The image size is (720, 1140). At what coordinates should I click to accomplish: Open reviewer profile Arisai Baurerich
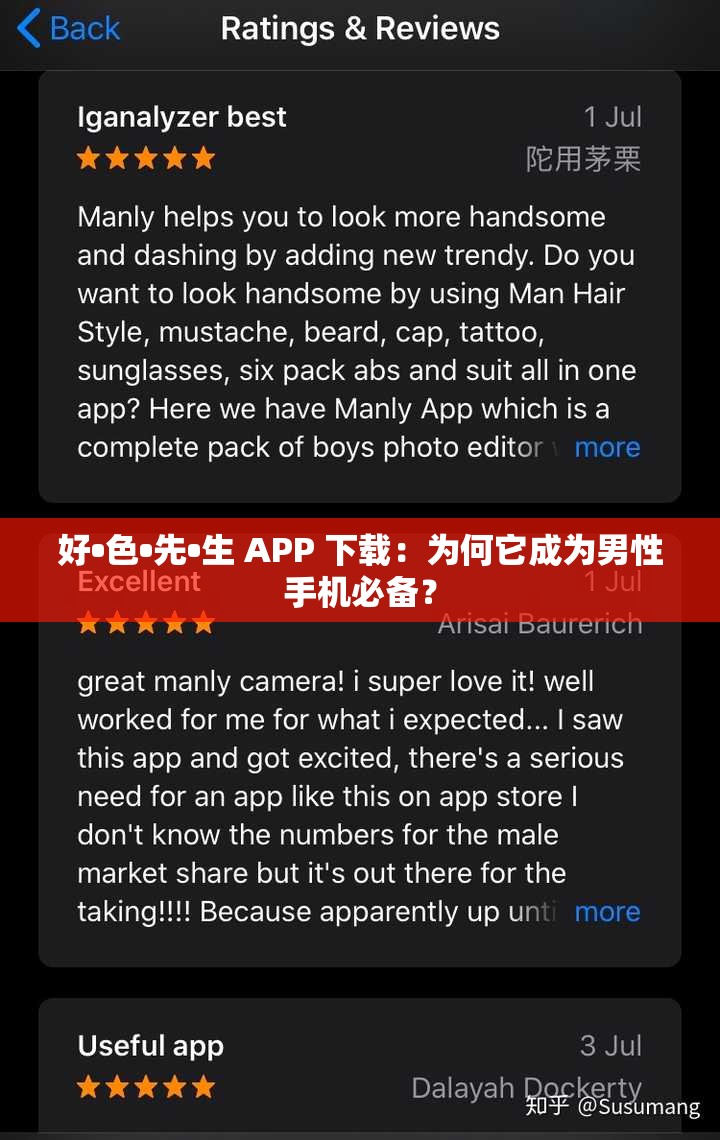[540, 623]
